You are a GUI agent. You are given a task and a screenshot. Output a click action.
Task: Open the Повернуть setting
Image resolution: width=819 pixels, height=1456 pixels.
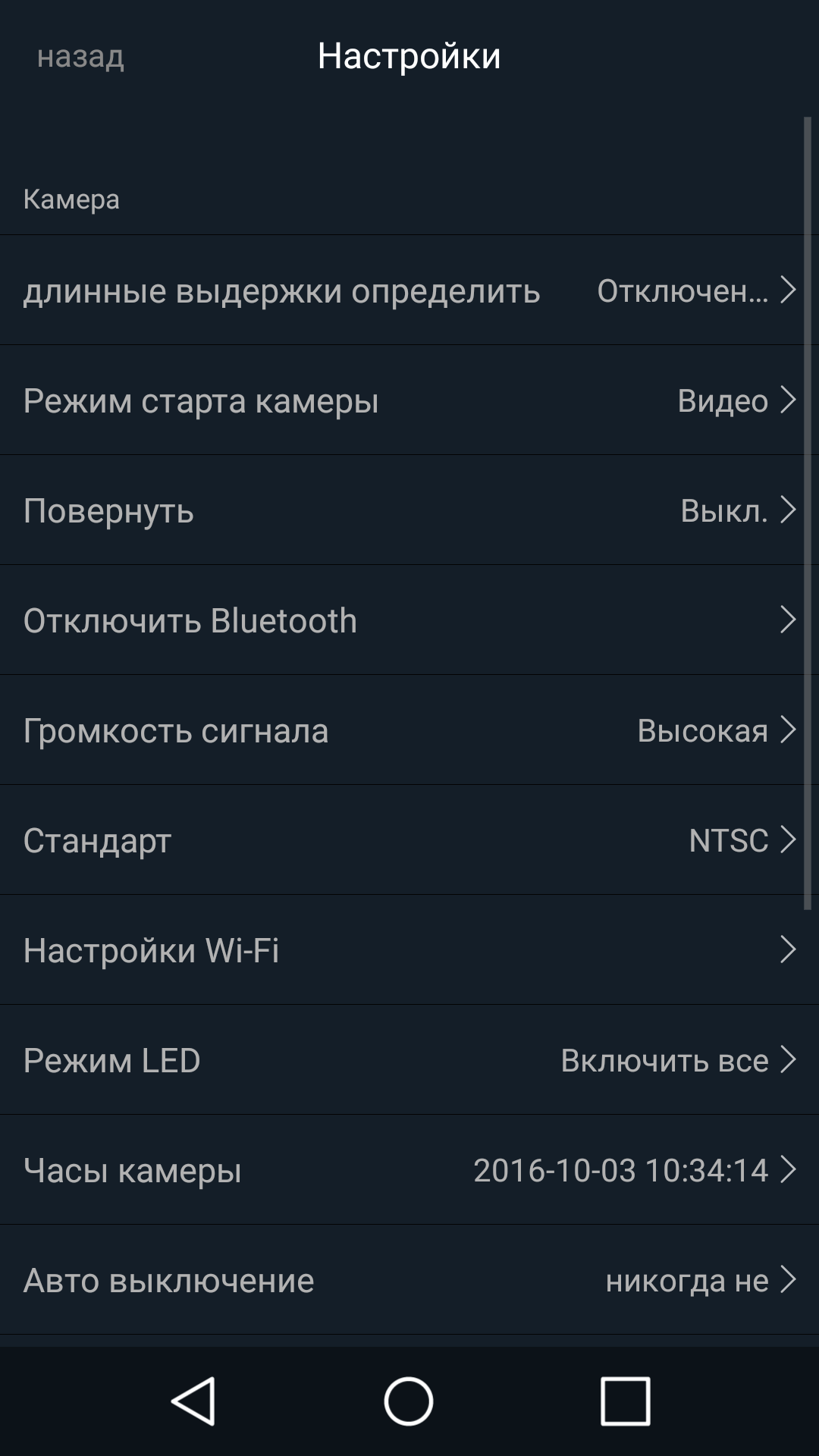coord(409,510)
